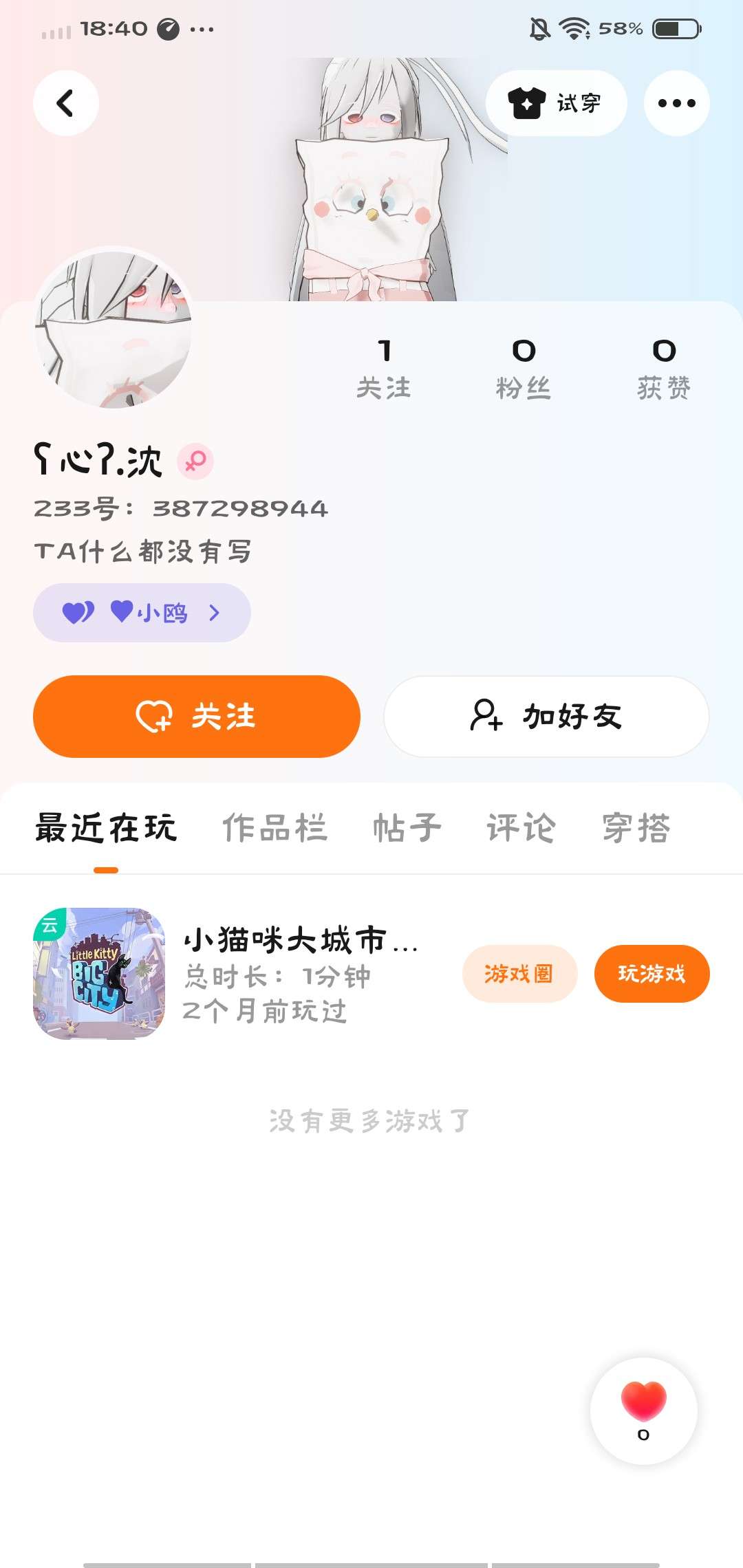Screen dimensions: 743x1568
Task: Switch to the 帖子 tab
Action: 407,827
